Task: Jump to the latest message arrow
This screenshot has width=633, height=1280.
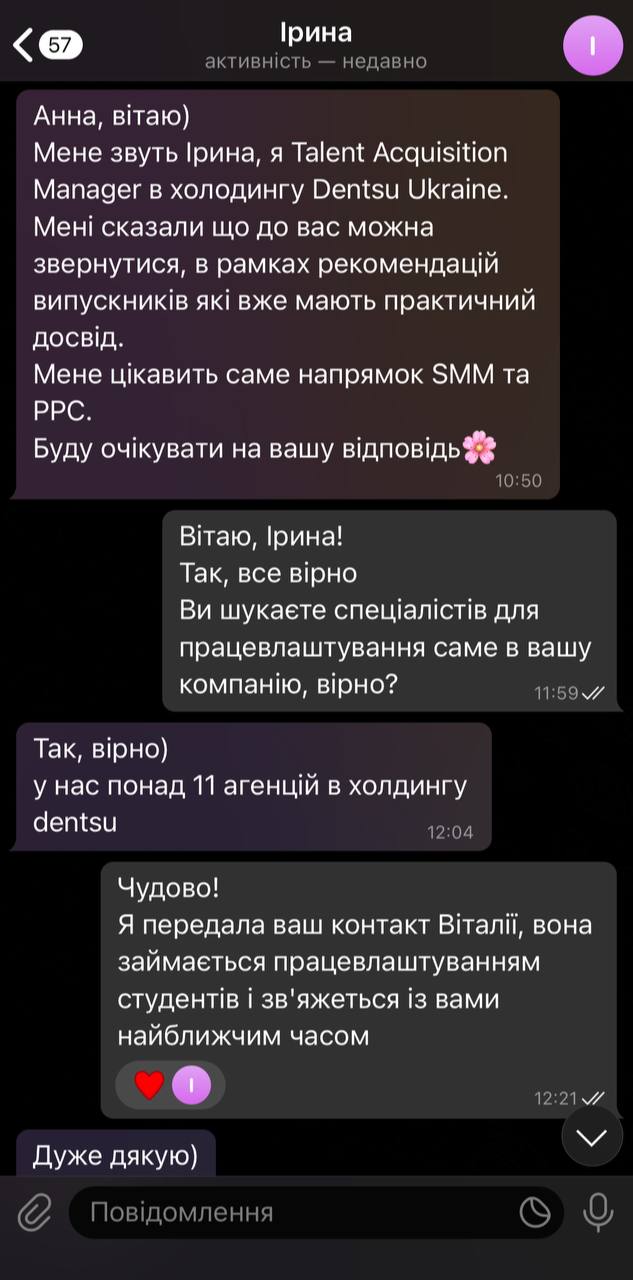Action: pos(592,1138)
